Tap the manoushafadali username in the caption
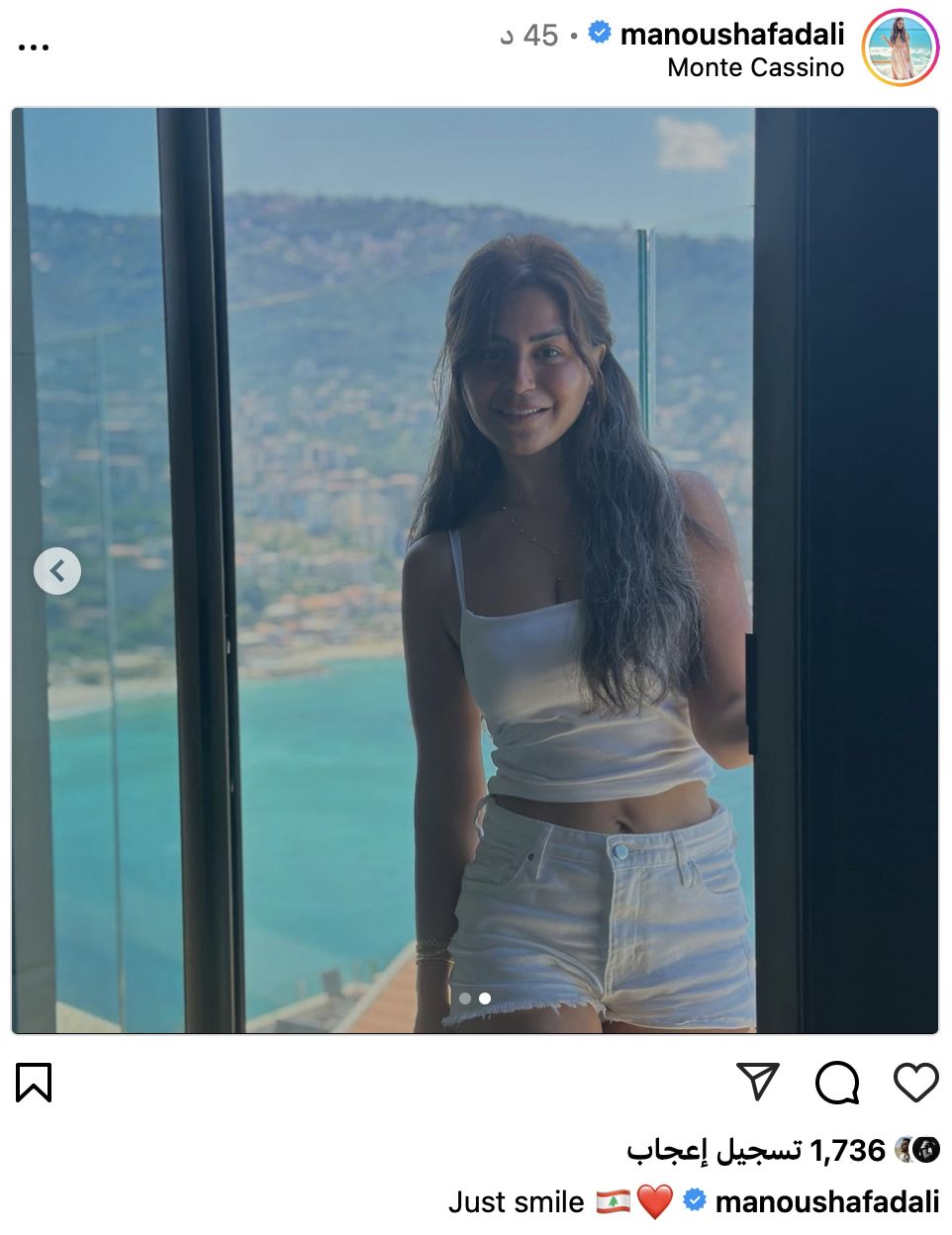The image size is (952, 1235). pos(826,1201)
